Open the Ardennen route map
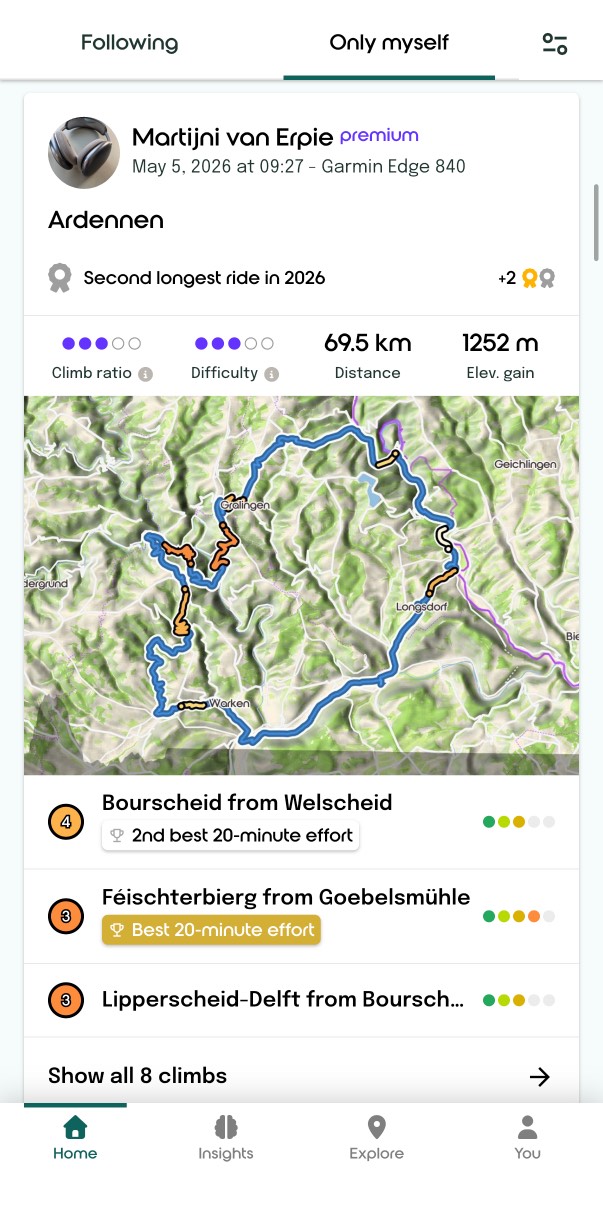 tap(301, 586)
